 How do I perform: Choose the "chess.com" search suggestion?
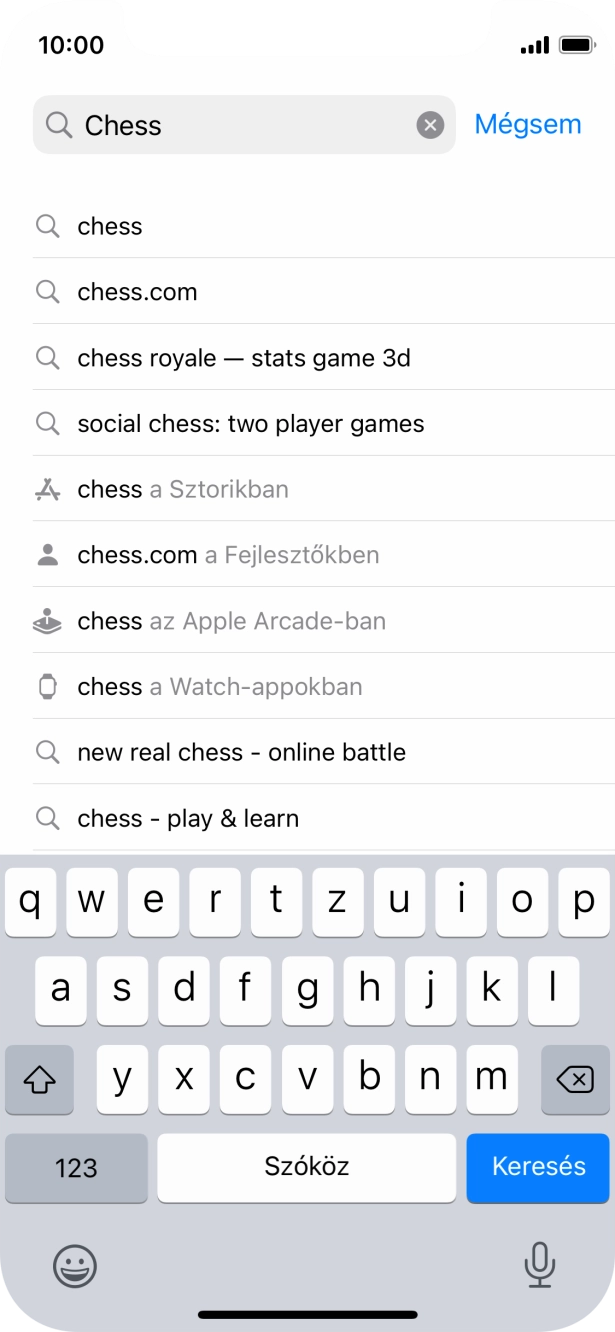(x=323, y=292)
